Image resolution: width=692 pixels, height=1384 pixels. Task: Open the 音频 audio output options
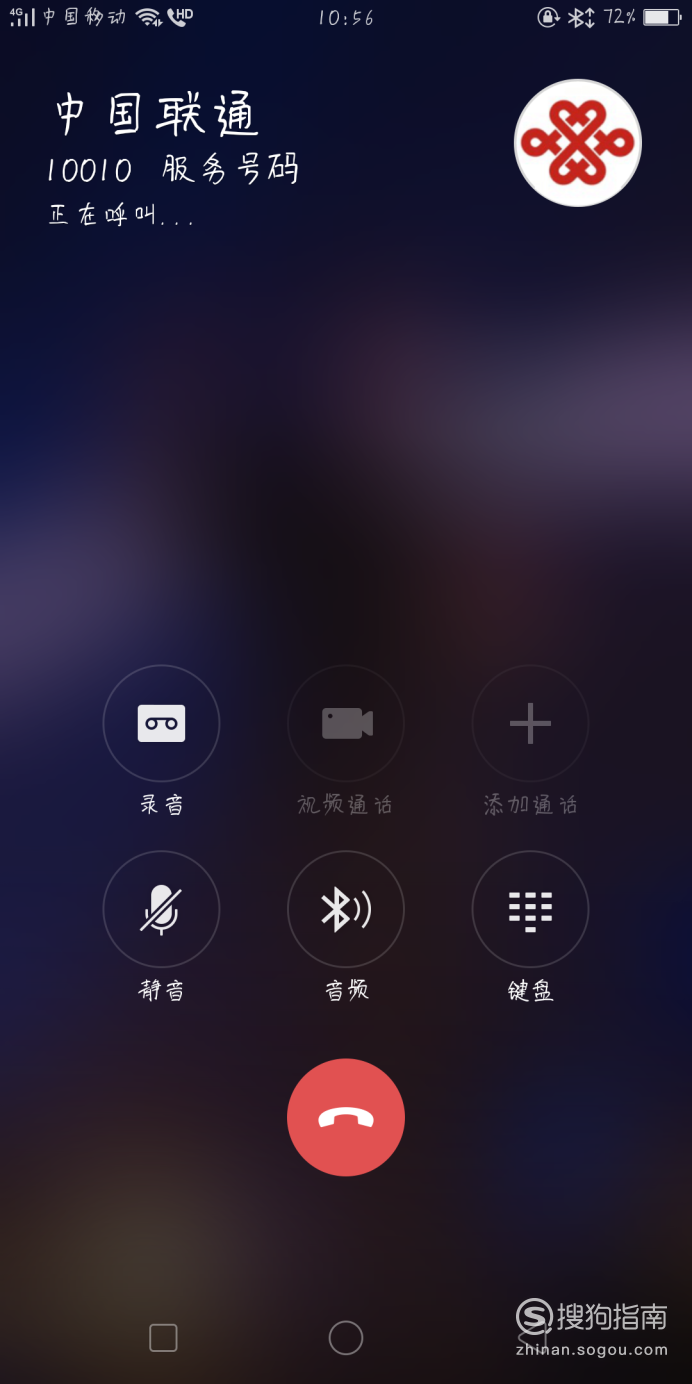pos(346,909)
